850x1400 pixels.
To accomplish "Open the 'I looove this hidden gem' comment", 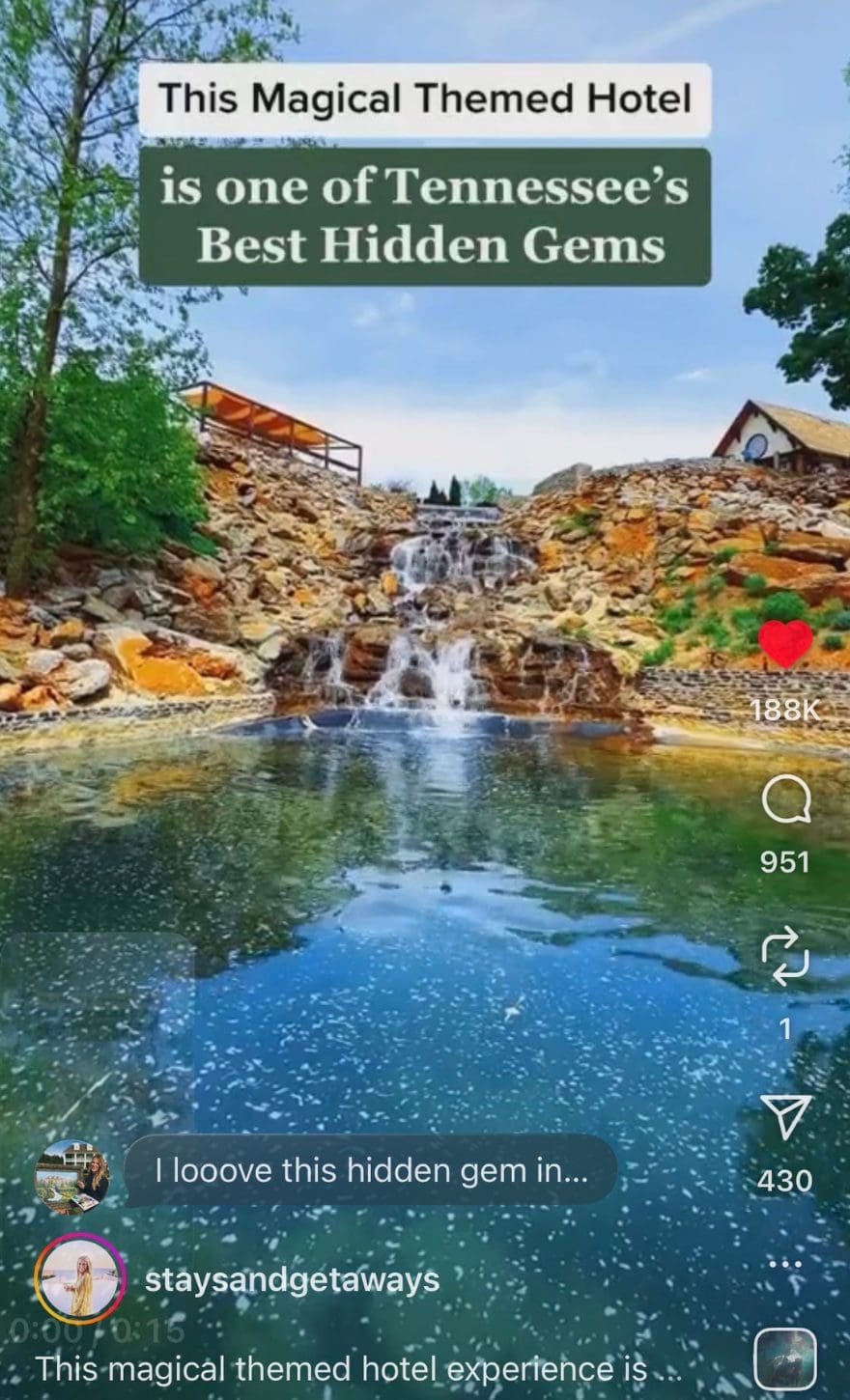I will [x=371, y=1170].
